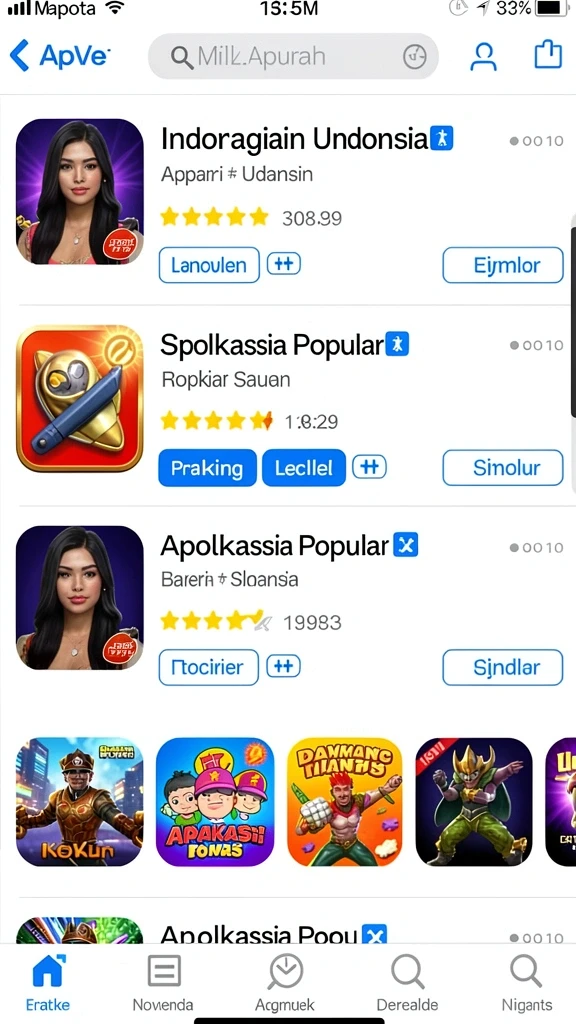
Task: Select the Ftocirier chip
Action: 209,667
